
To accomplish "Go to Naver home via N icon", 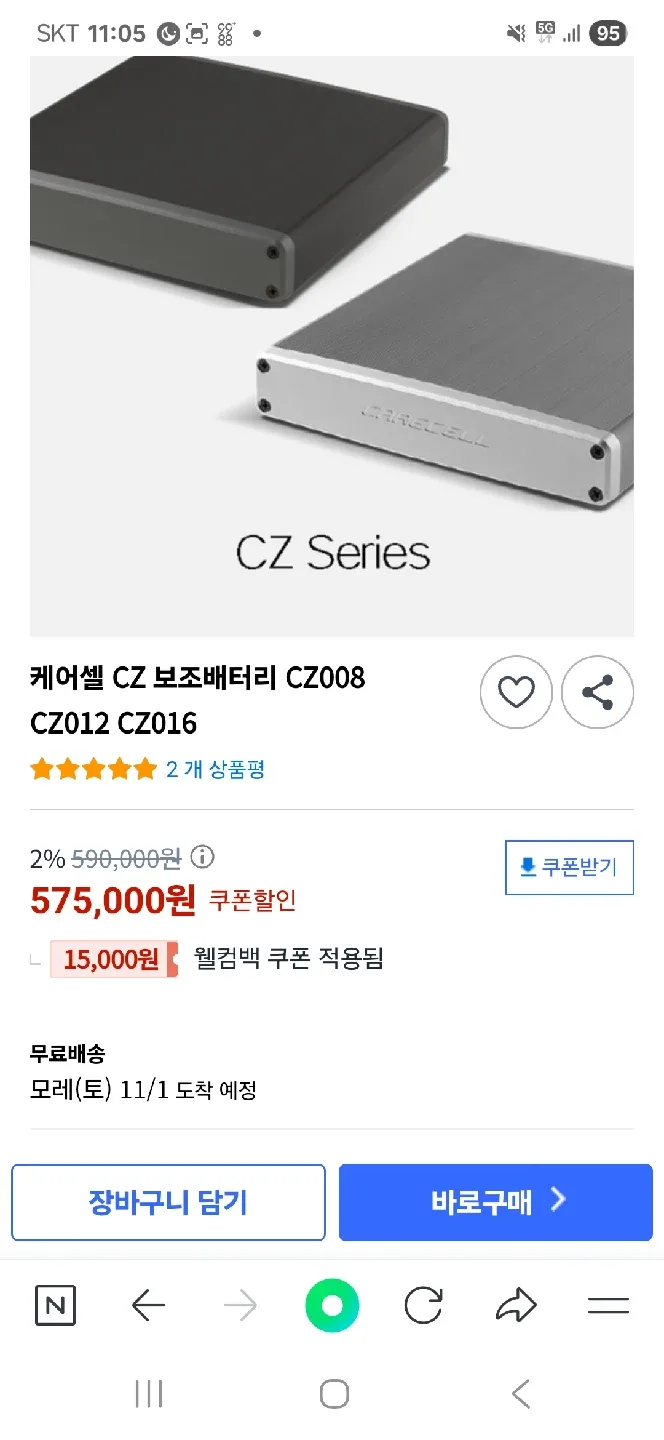I will pyautogui.click(x=55, y=1306).
